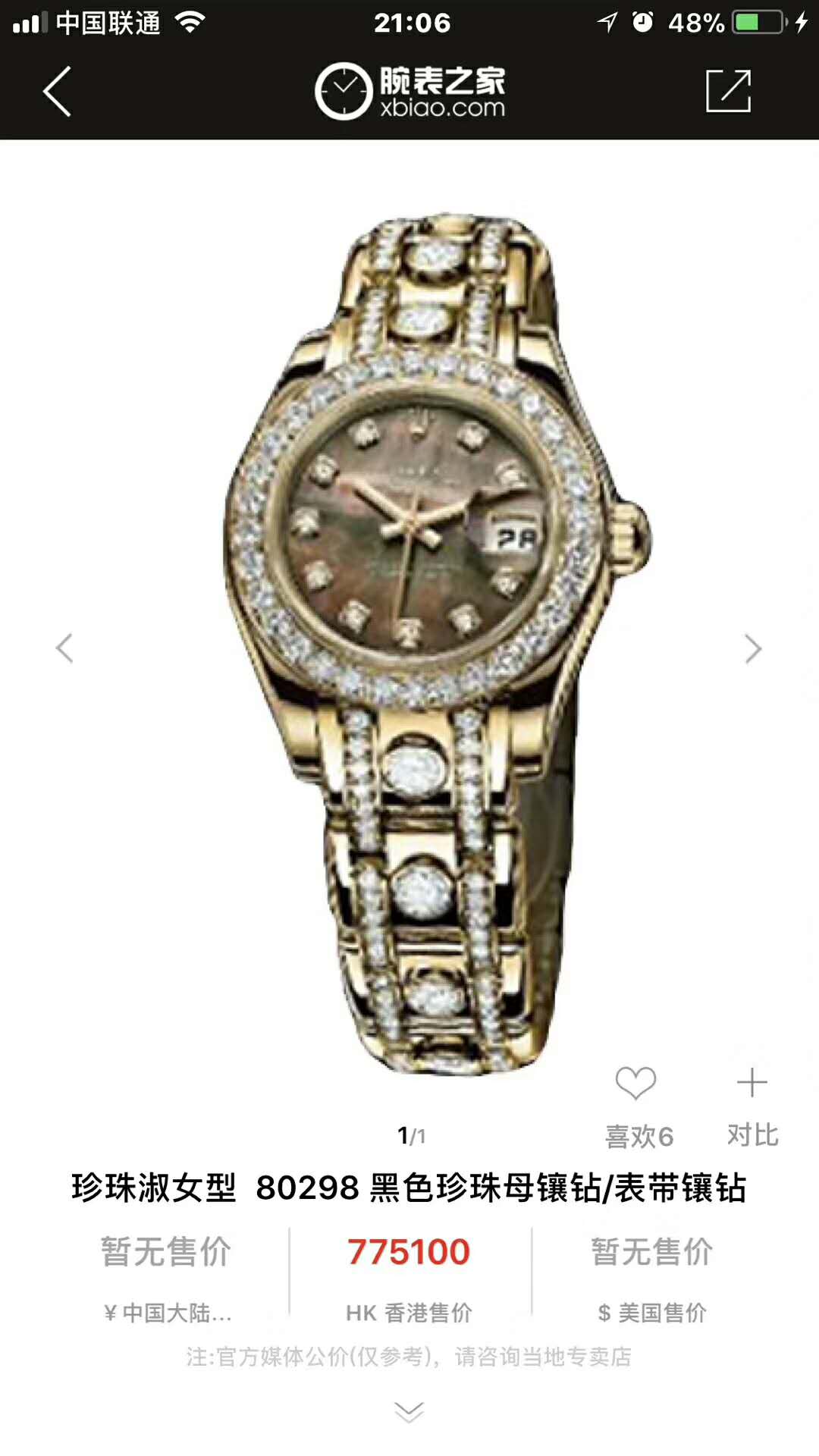Show the next watch image
This screenshot has height=1456, width=819.
752,648
